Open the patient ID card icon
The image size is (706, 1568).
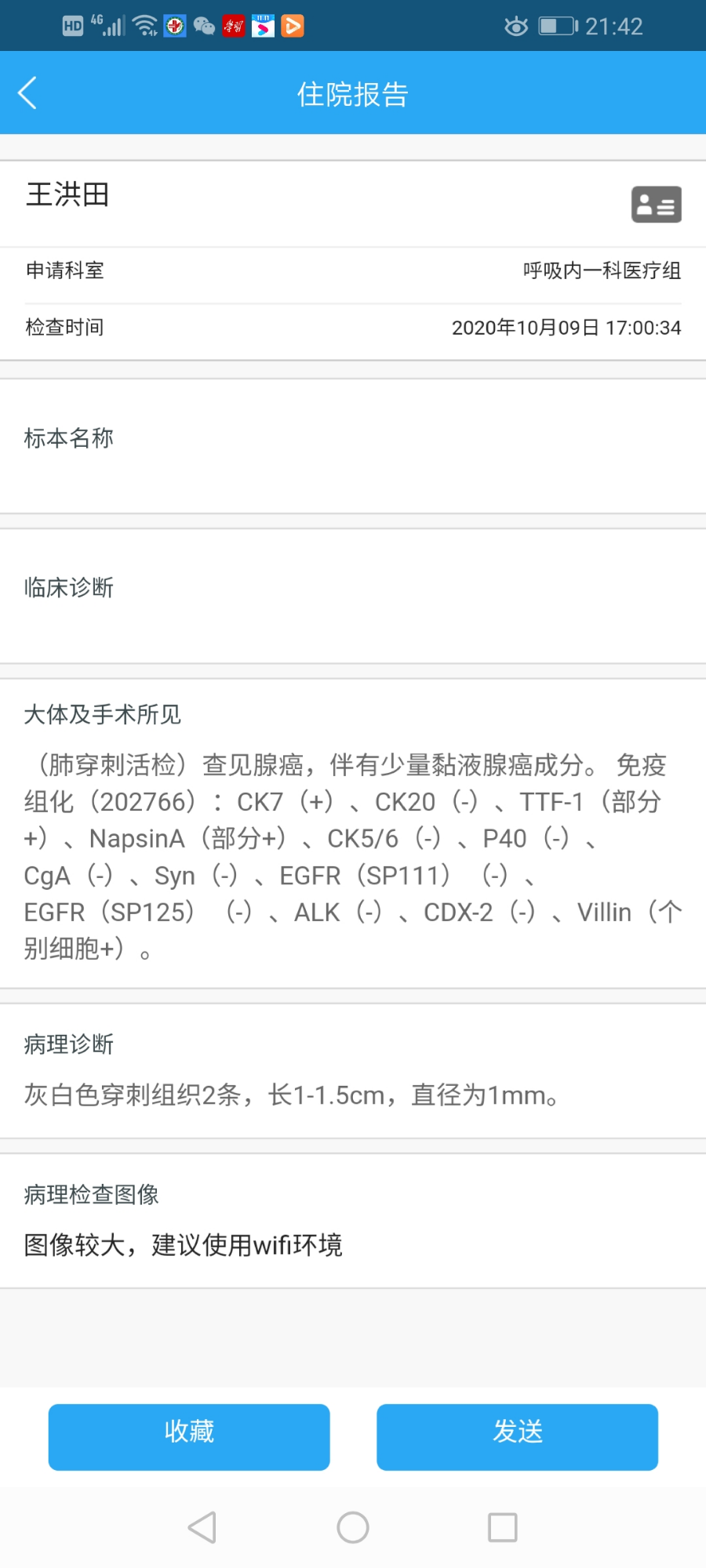656,204
